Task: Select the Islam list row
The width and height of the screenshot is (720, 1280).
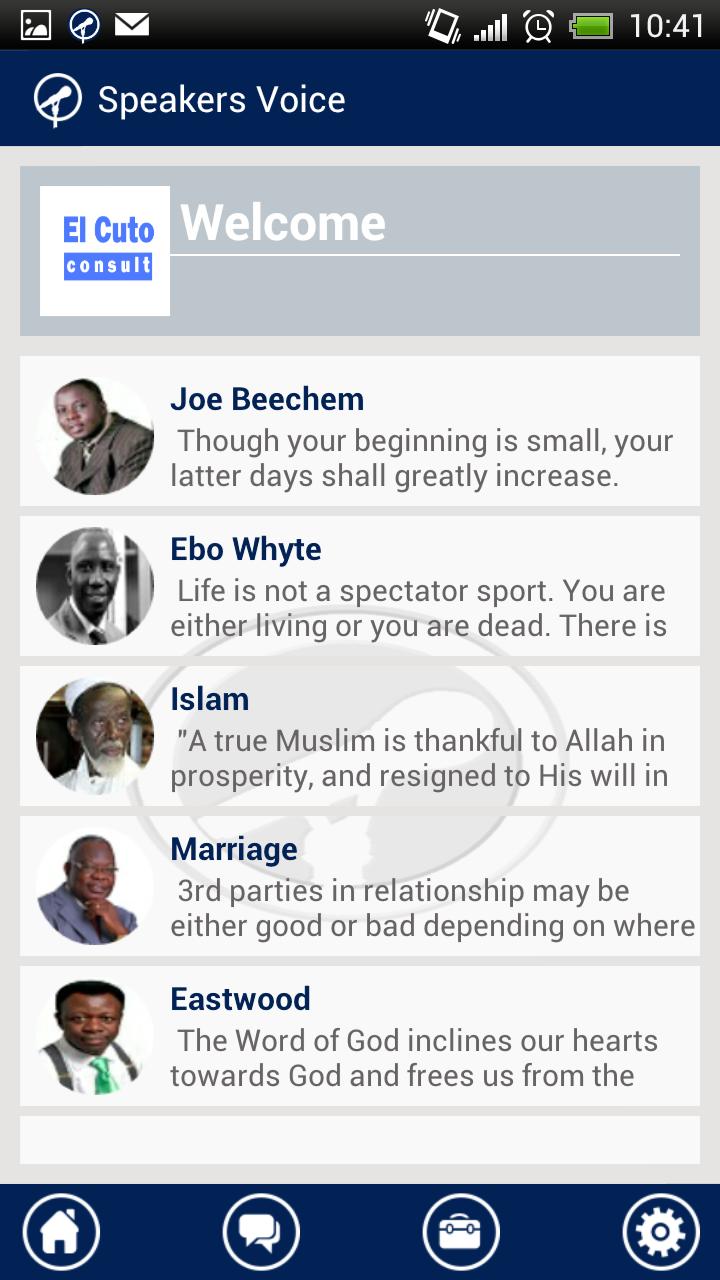Action: (x=360, y=736)
